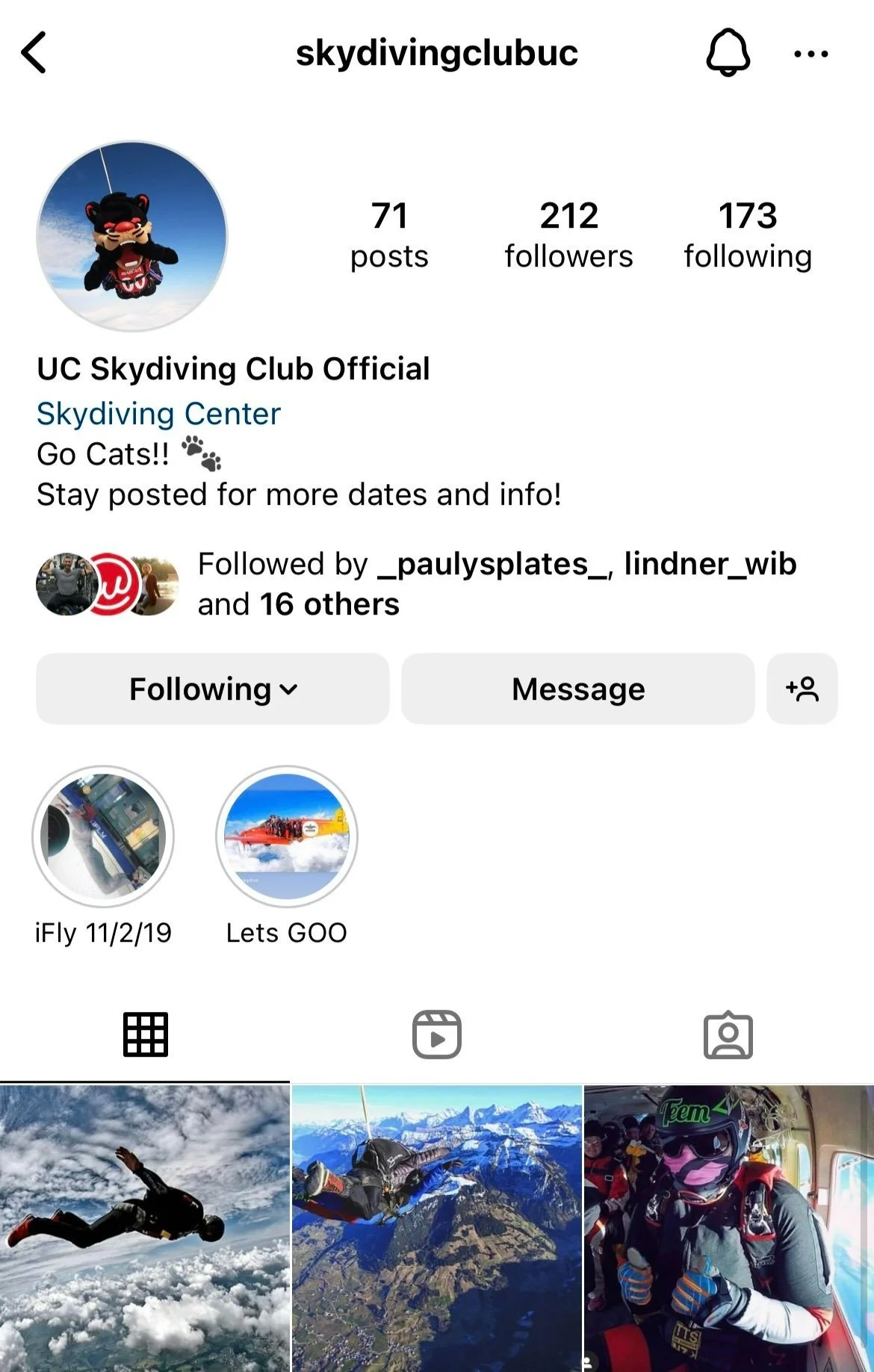The image size is (874, 1372).
Task: Open the 173 following list
Action: pos(748,235)
